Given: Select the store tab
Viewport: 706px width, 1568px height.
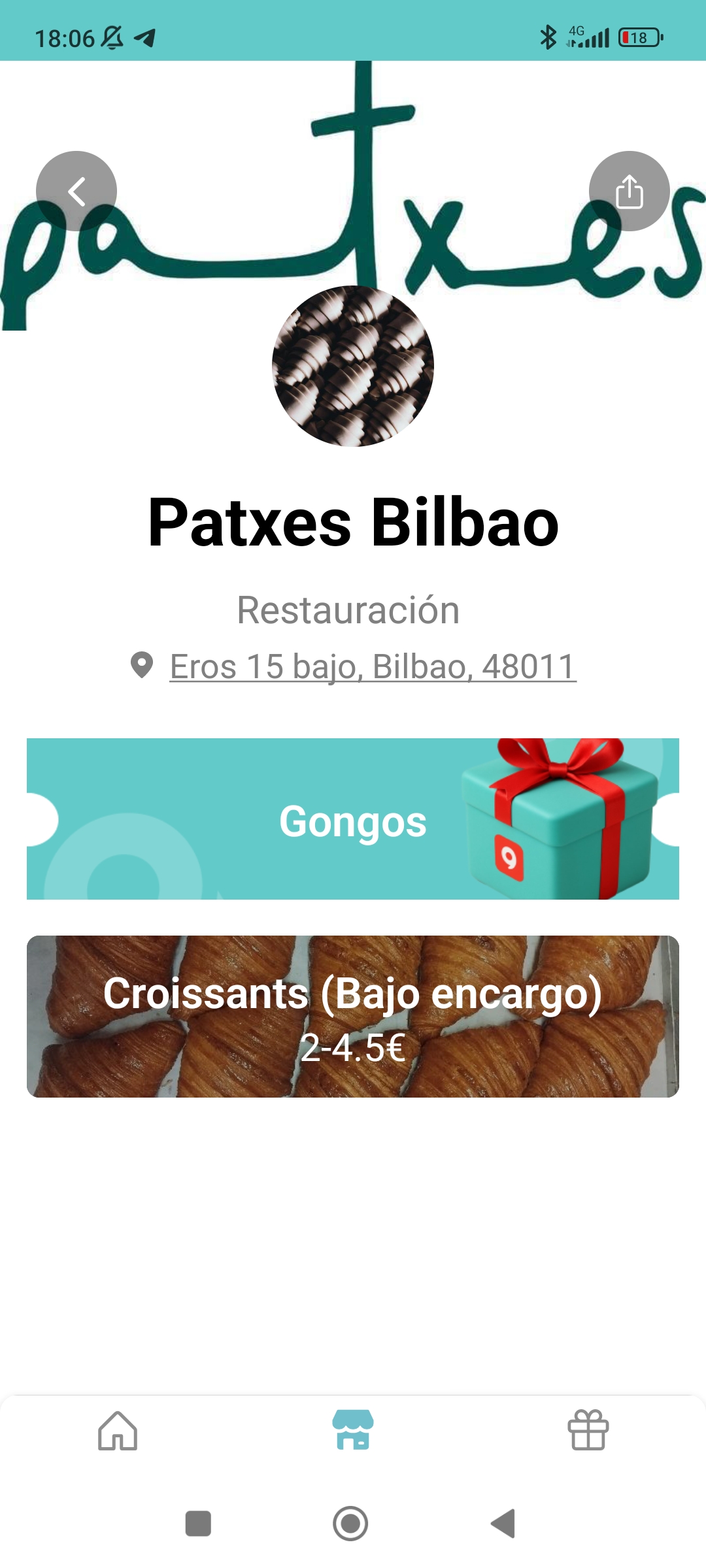Looking at the screenshot, I should (353, 1431).
